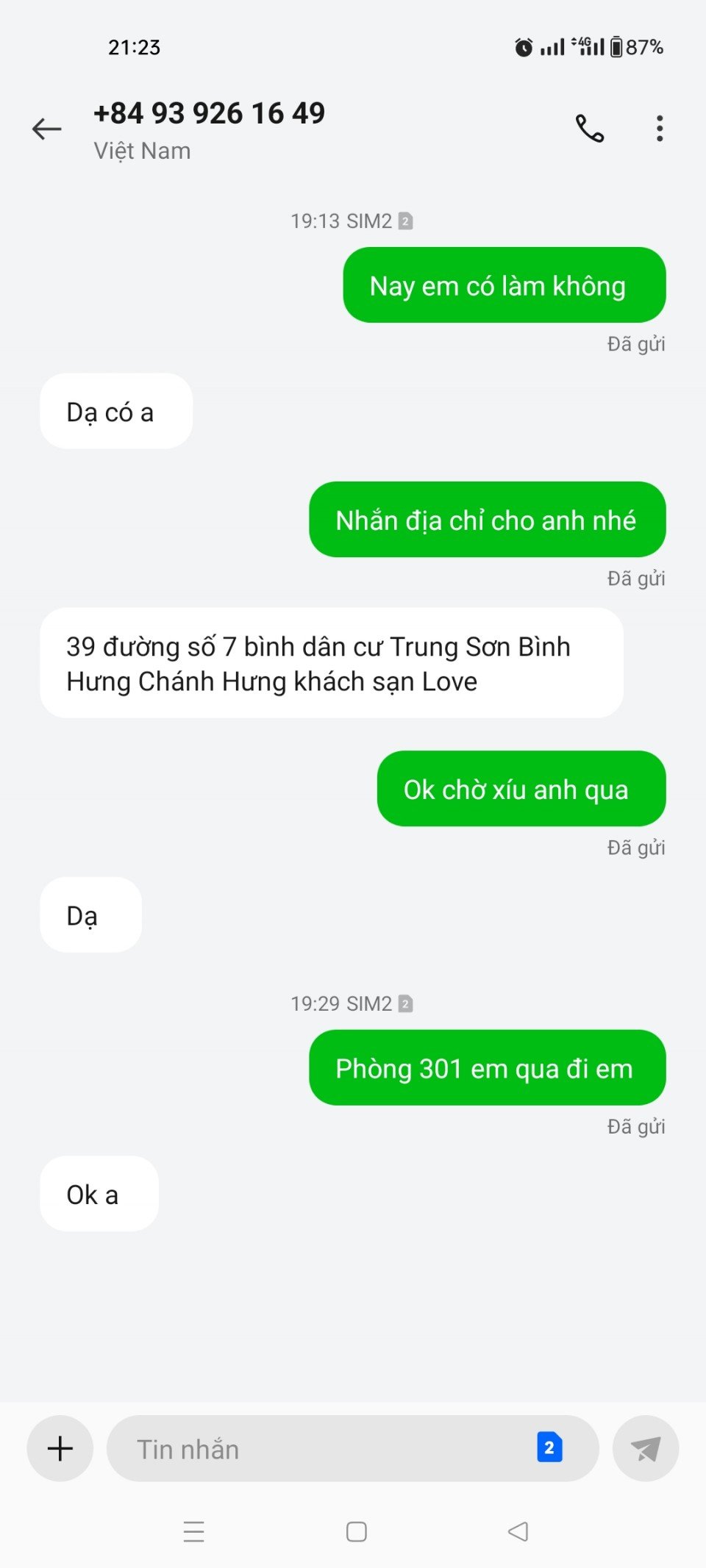
Task: Go back to the message list
Action: [47, 129]
